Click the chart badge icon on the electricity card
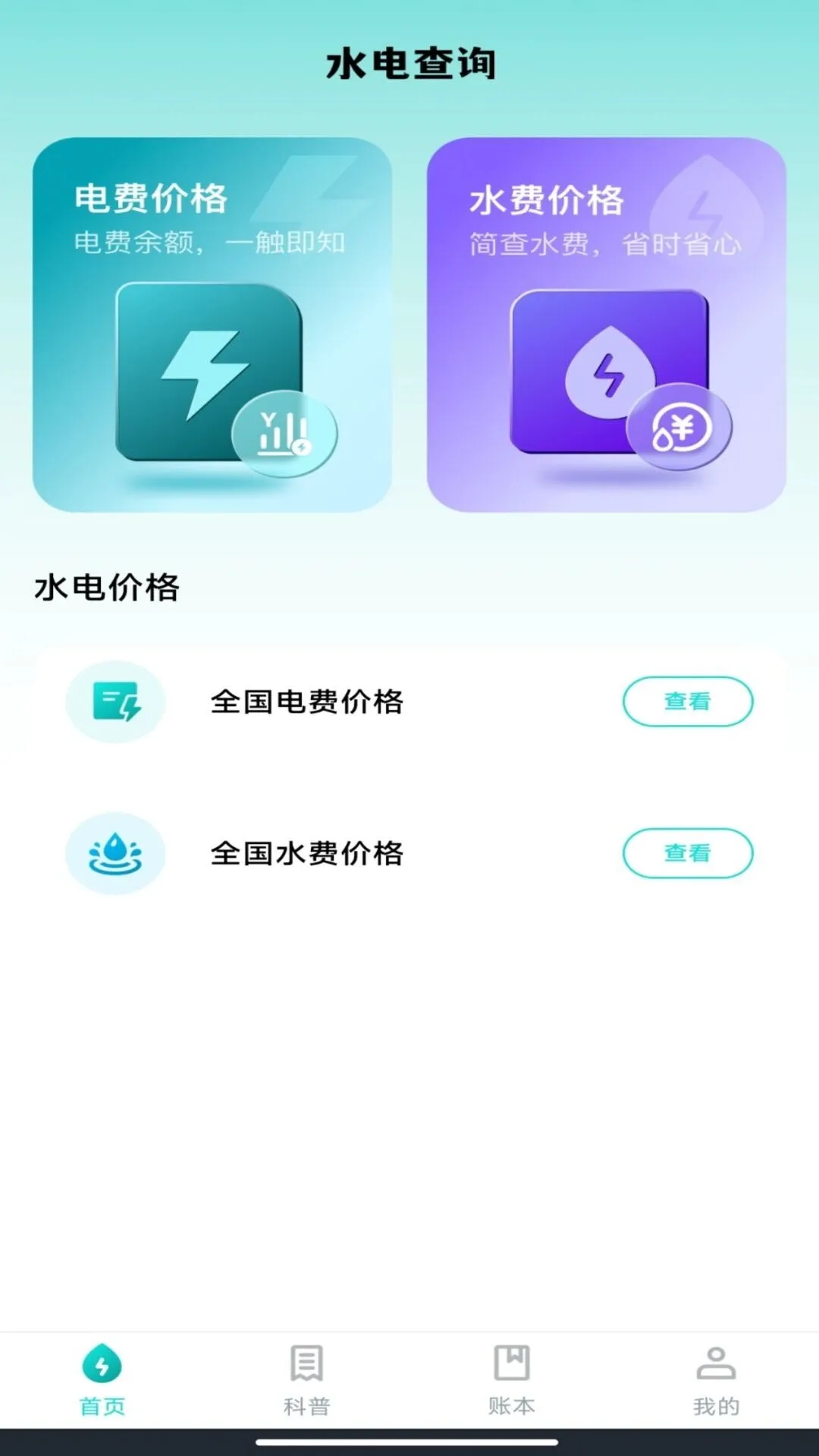The width and height of the screenshot is (819, 1456). pyautogui.click(x=284, y=433)
